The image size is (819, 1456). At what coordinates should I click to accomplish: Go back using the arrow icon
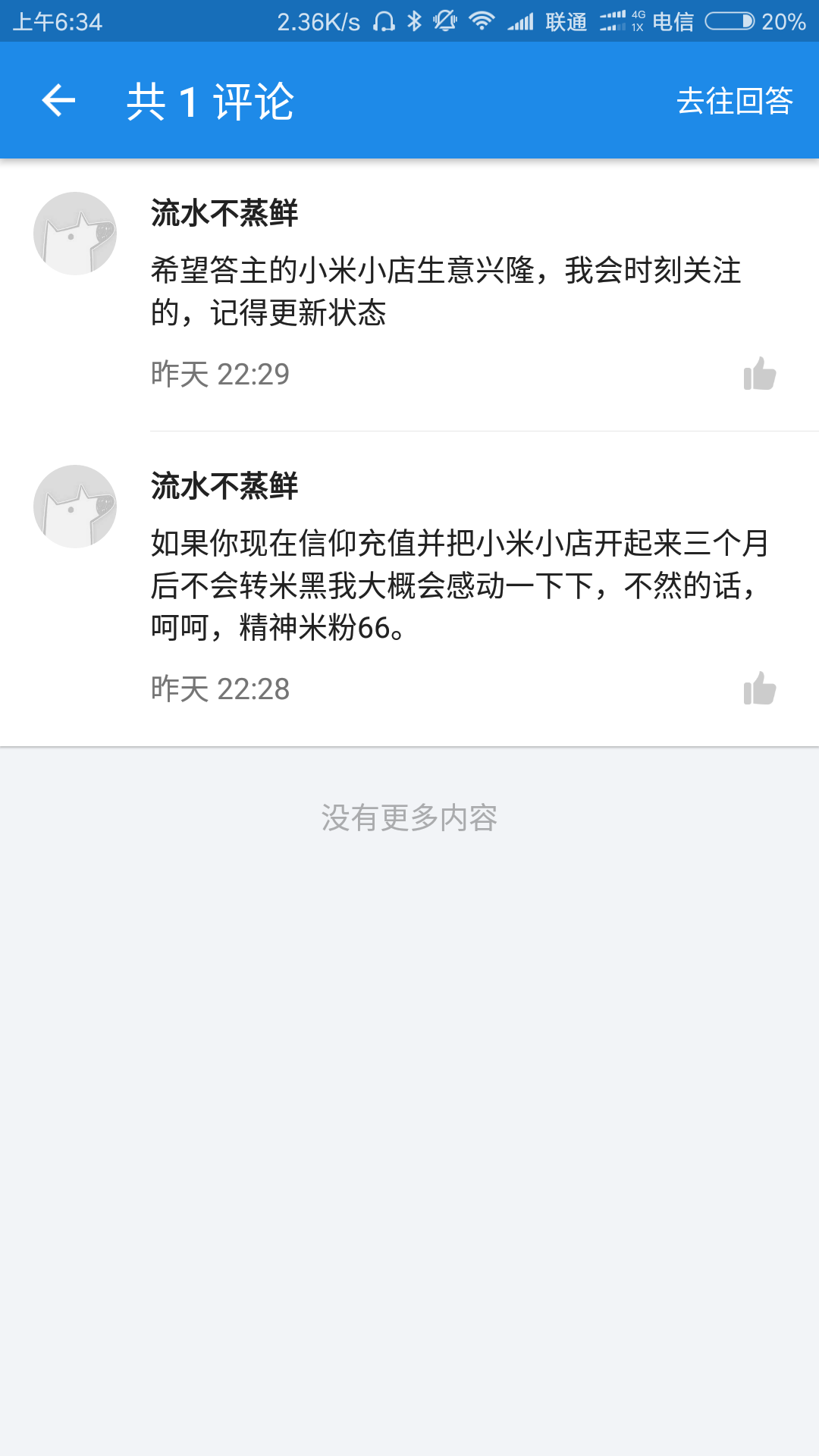(58, 101)
